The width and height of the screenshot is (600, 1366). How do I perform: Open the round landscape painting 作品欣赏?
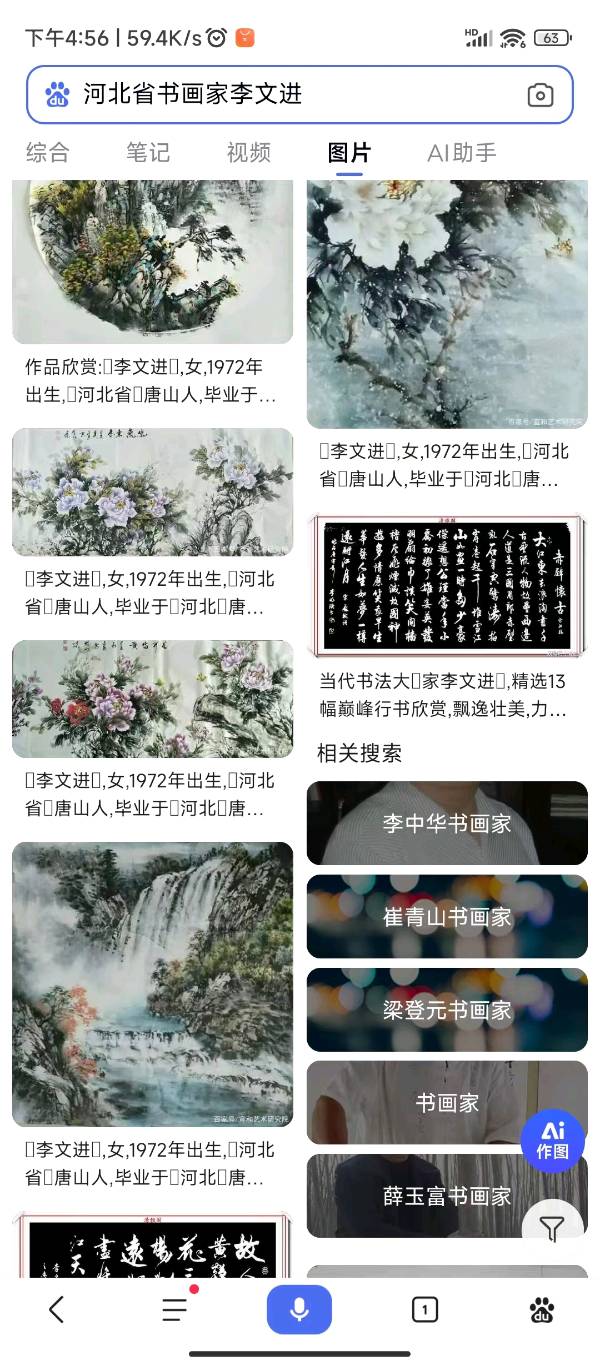tap(152, 262)
